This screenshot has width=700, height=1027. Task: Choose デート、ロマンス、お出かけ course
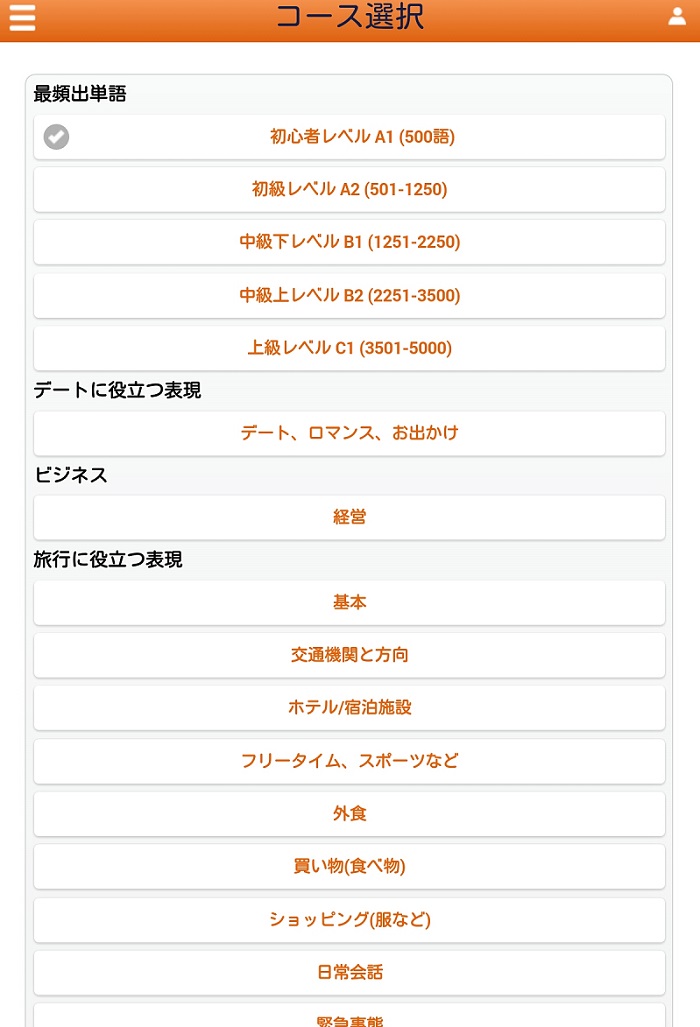(350, 433)
